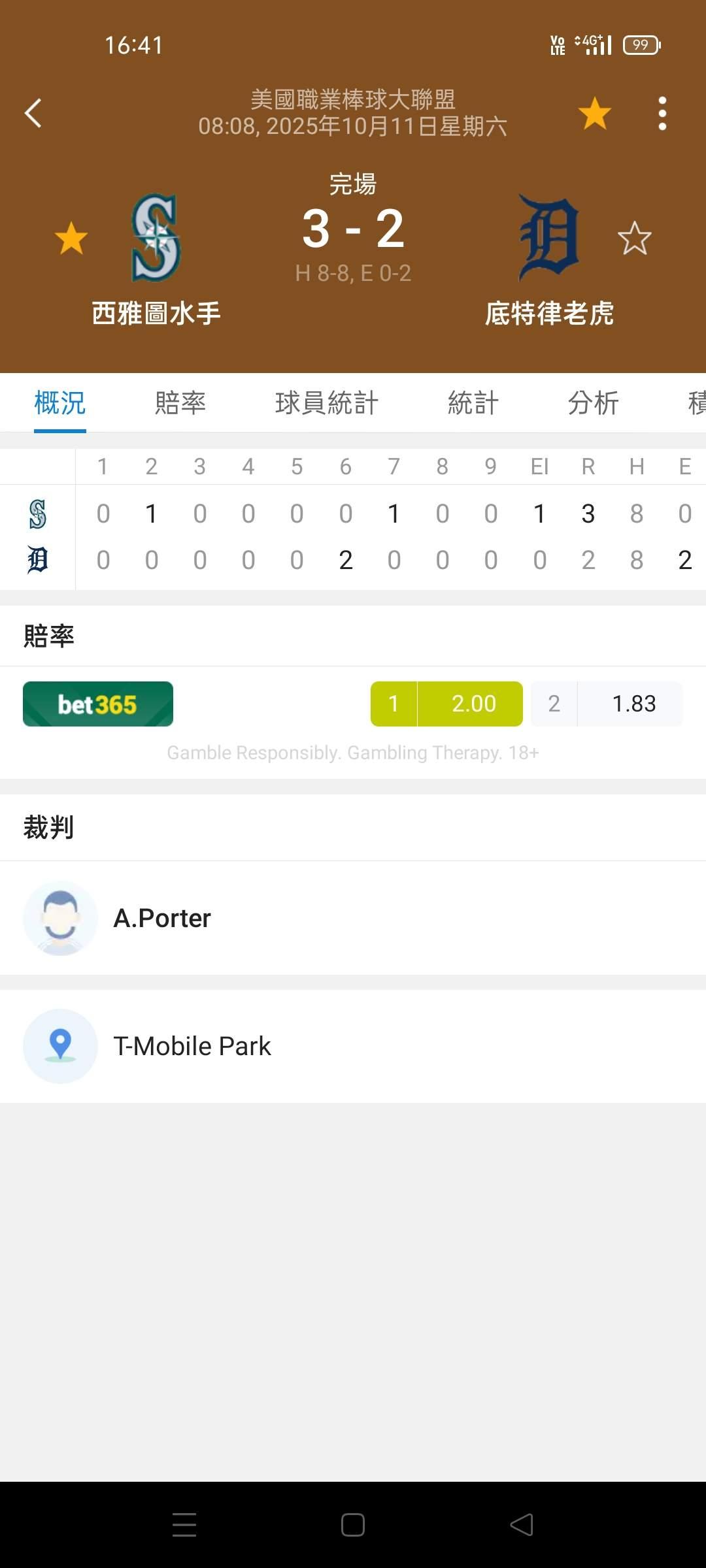The image size is (706, 1568).
Task: Switch to the 賠率 tab
Action: [180, 402]
